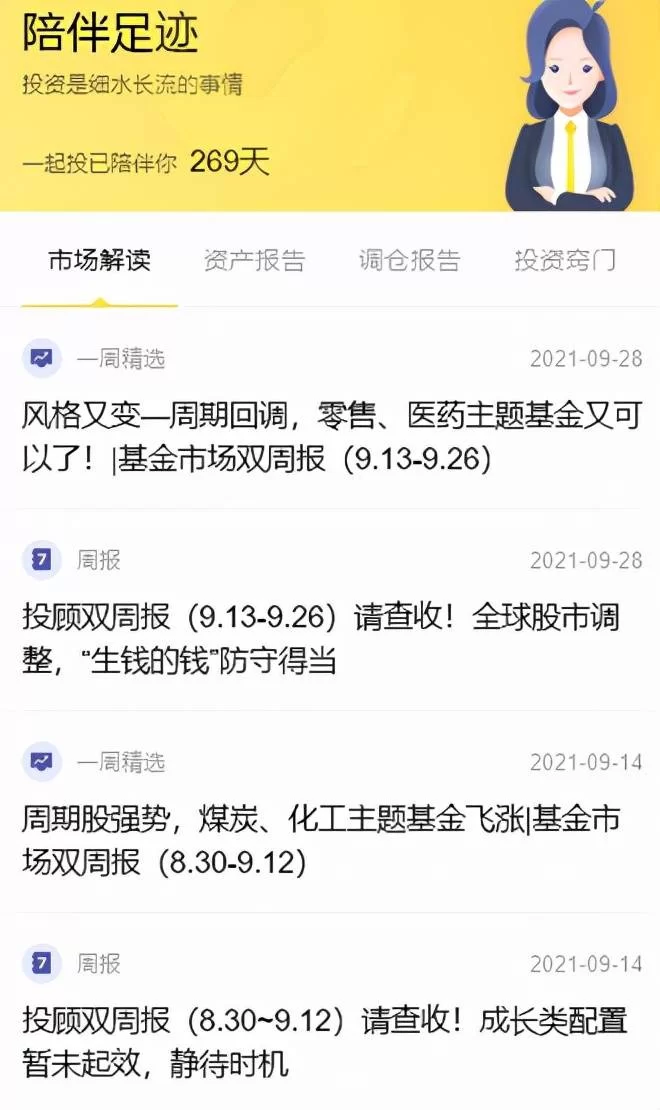
Task: Open article 风格又变—周期回调 (9.13-9.26)
Action: 330,436
